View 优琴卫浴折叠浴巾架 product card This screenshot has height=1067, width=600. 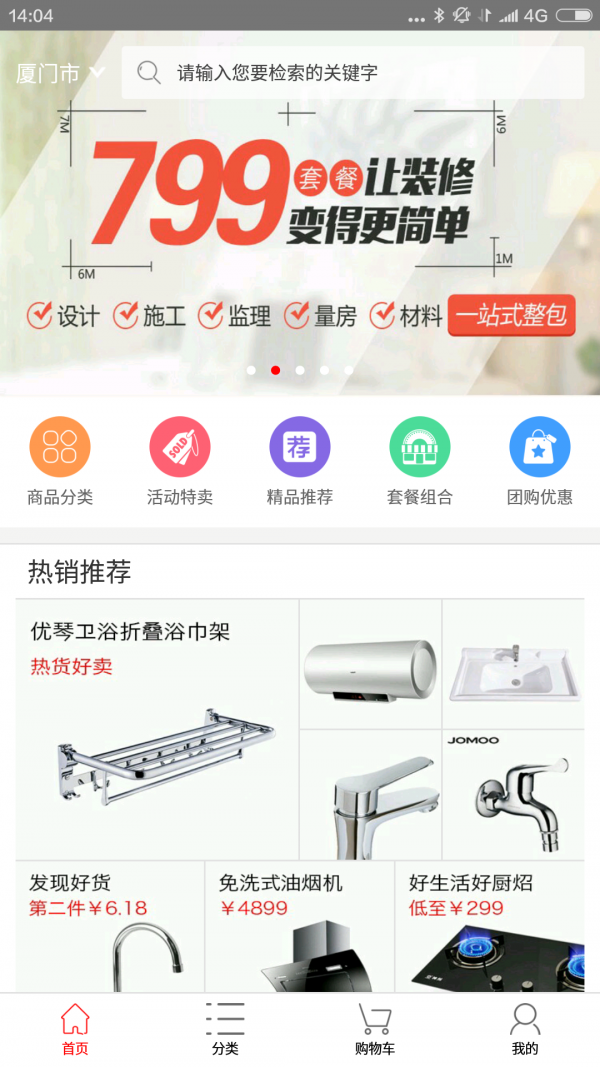pyautogui.click(x=157, y=730)
